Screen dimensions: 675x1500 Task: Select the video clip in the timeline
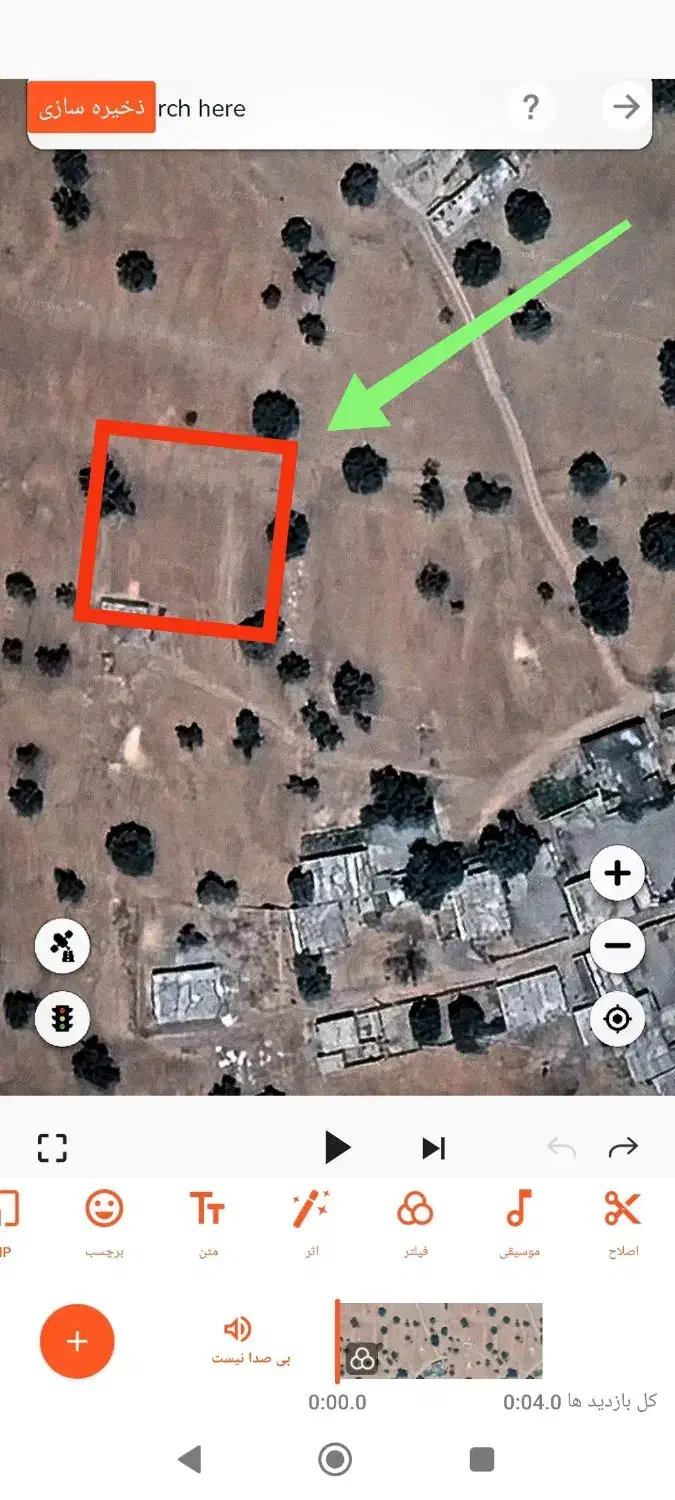(440, 1340)
